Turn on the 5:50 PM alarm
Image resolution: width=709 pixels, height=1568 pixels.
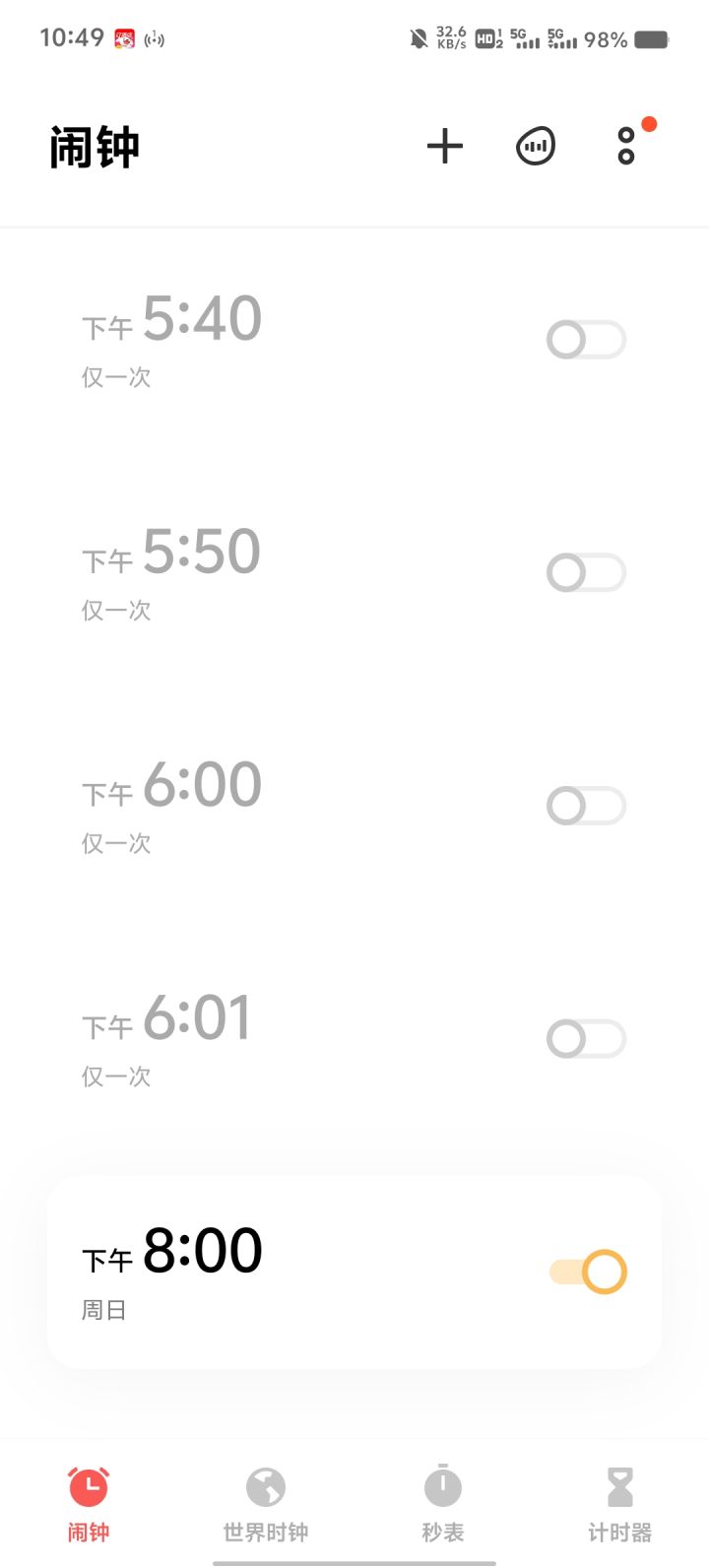coord(586,573)
